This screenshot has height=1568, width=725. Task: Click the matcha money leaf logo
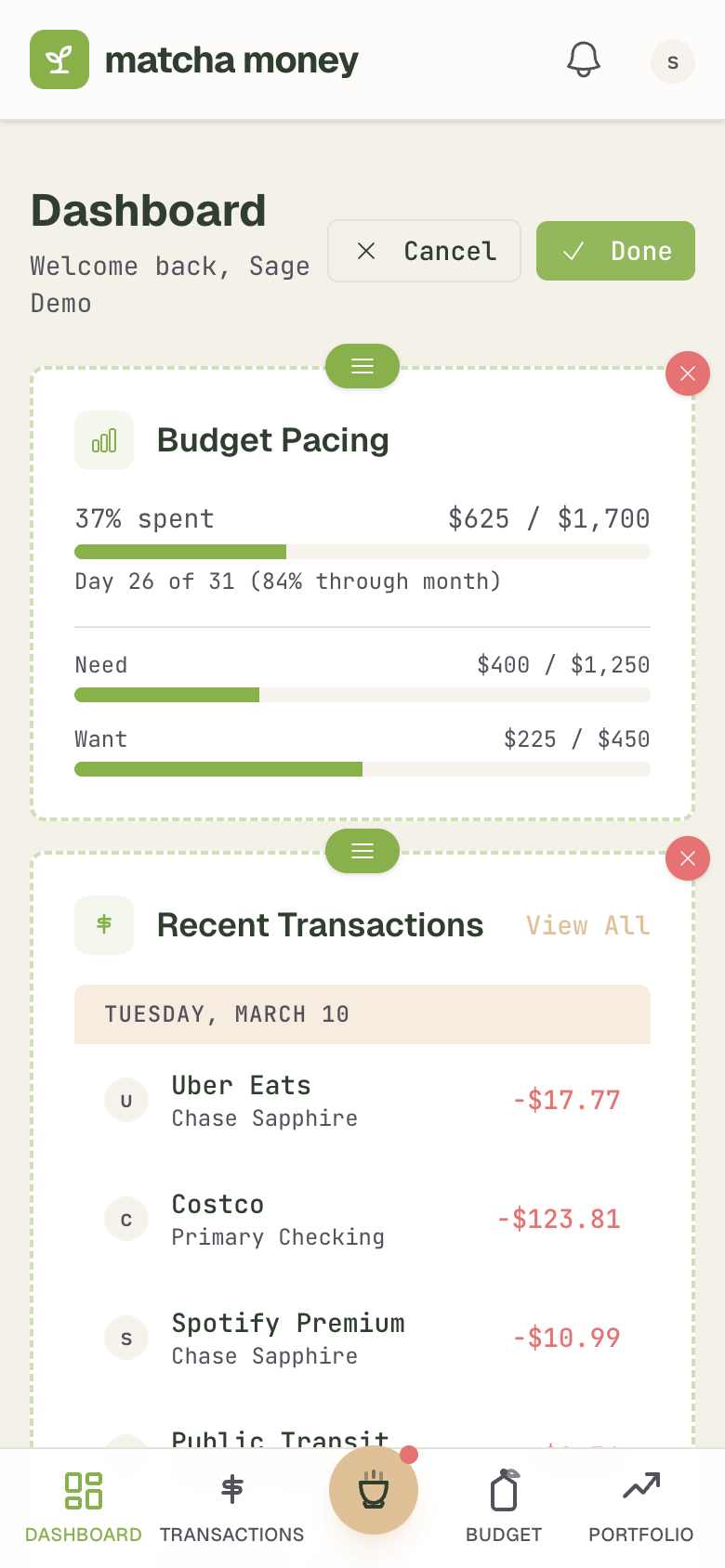pos(59,60)
